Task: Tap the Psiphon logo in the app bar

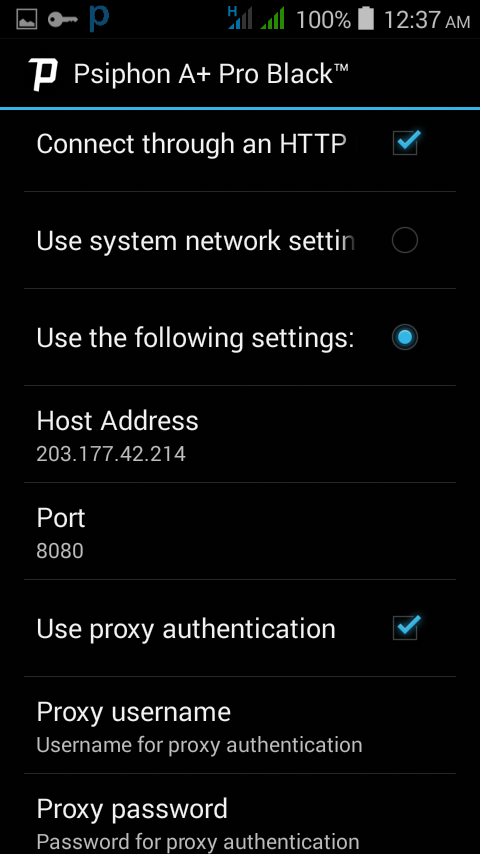Action: [43, 74]
